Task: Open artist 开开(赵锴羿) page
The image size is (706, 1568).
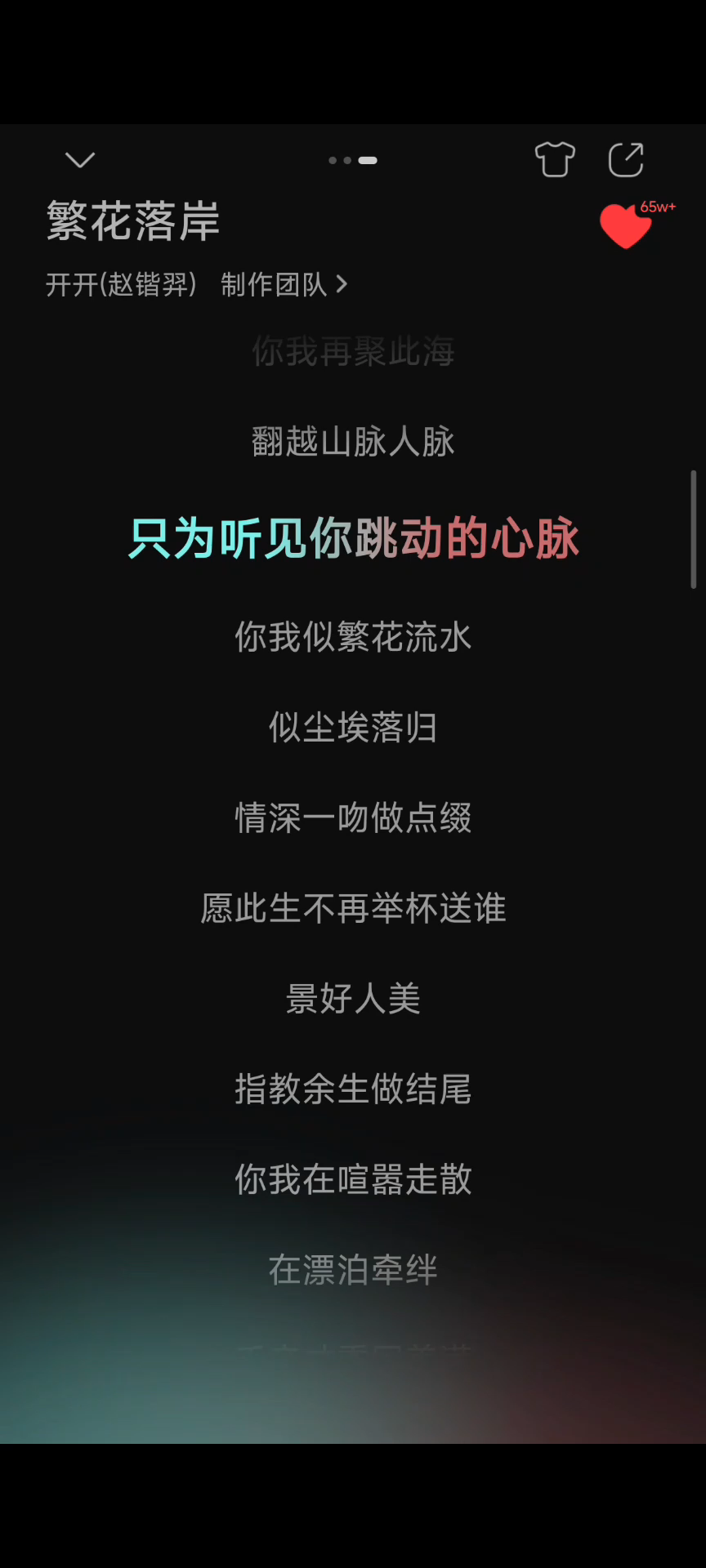Action: [121, 284]
